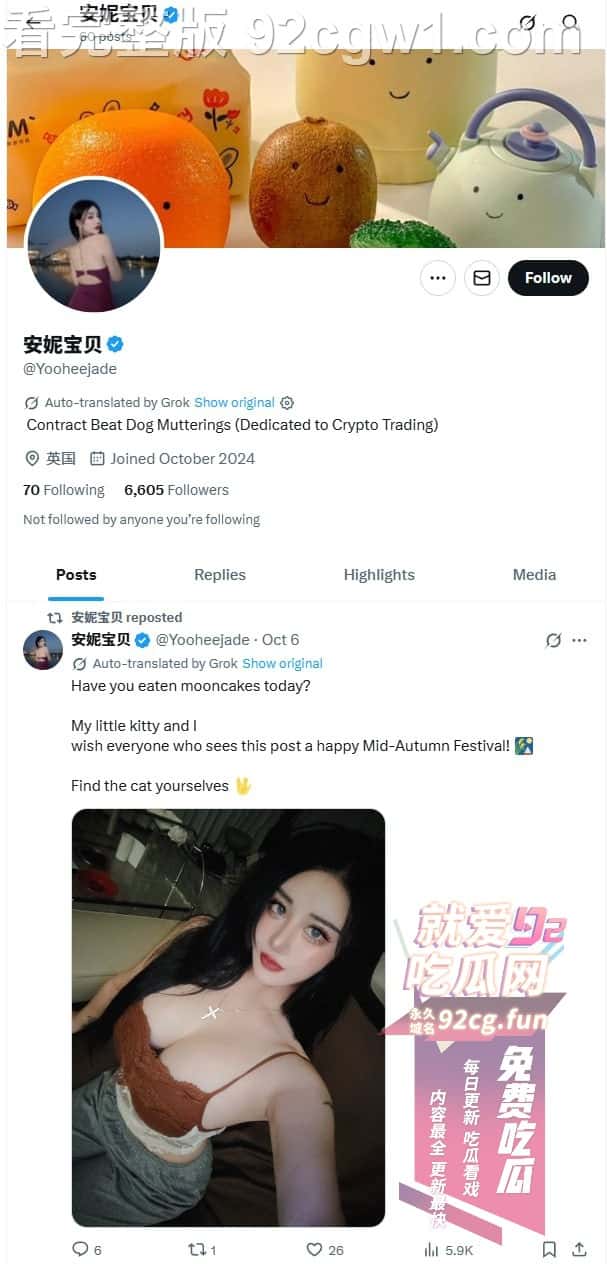
Task: Bookmark the Mid-Autumn Festival post
Action: pos(549,1249)
